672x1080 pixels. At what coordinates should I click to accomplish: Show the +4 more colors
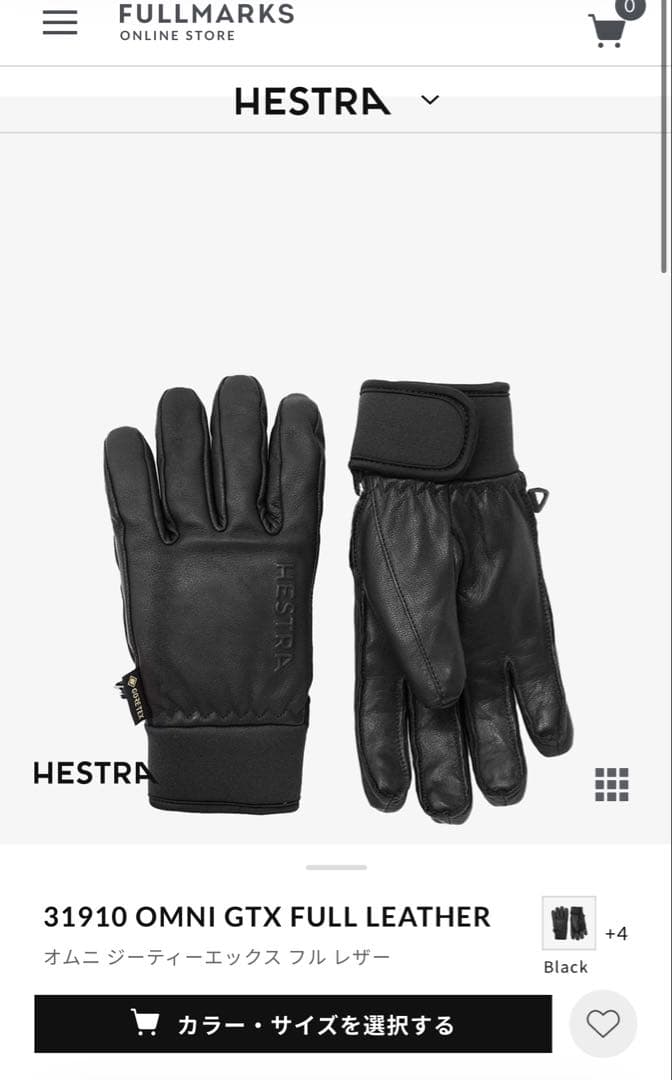tap(616, 934)
